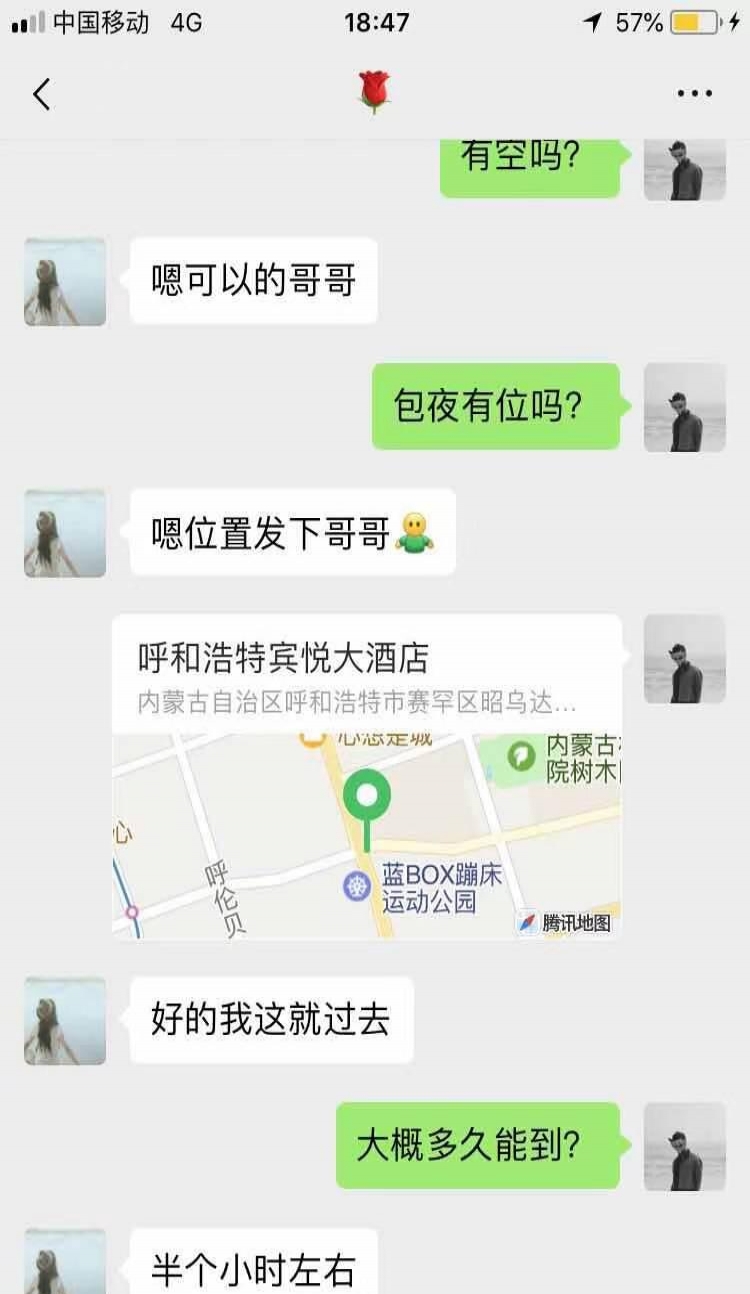Viewport: 750px width, 1294px height.
Task: Open the three-dot chat options menu
Action: [694, 95]
